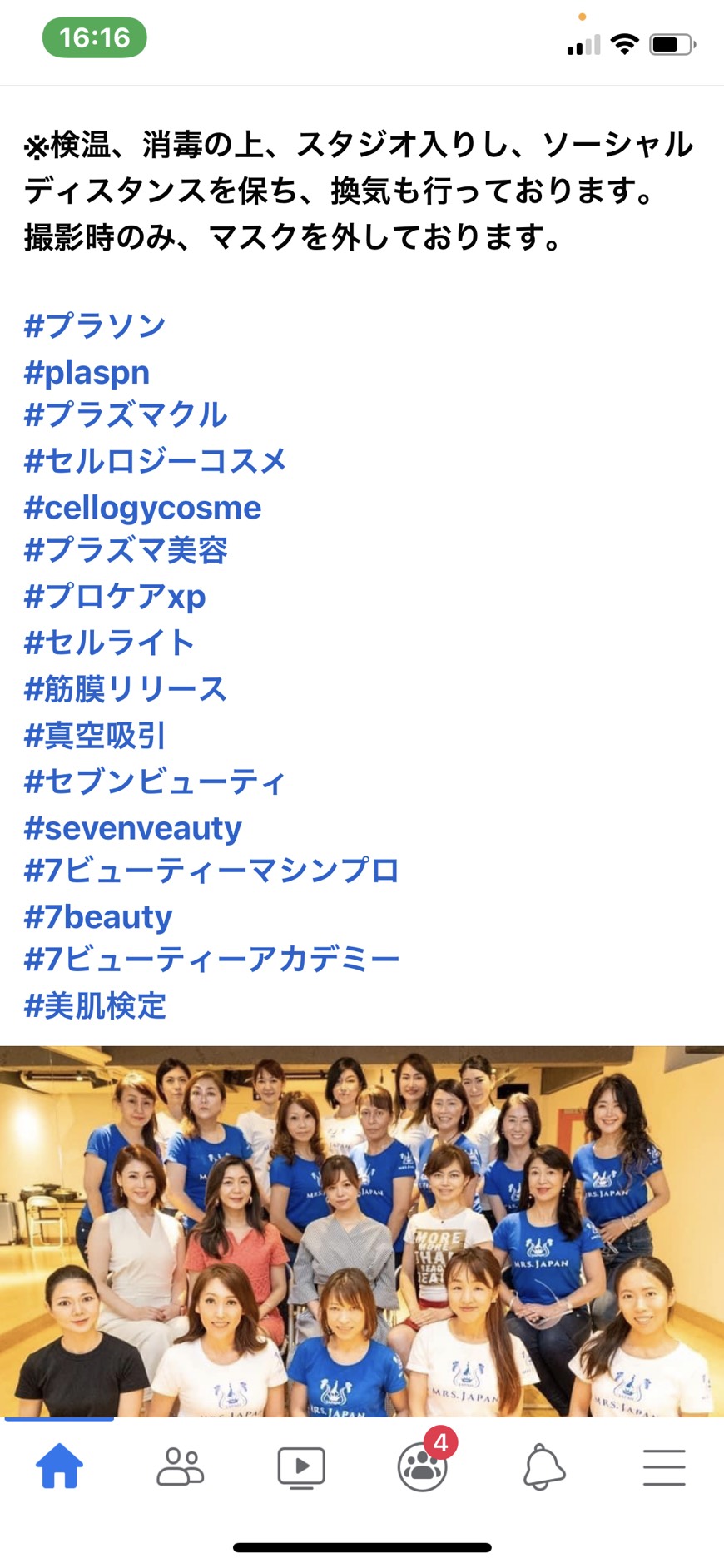
Task: Open the #セルライト hashtag
Action: (109, 643)
